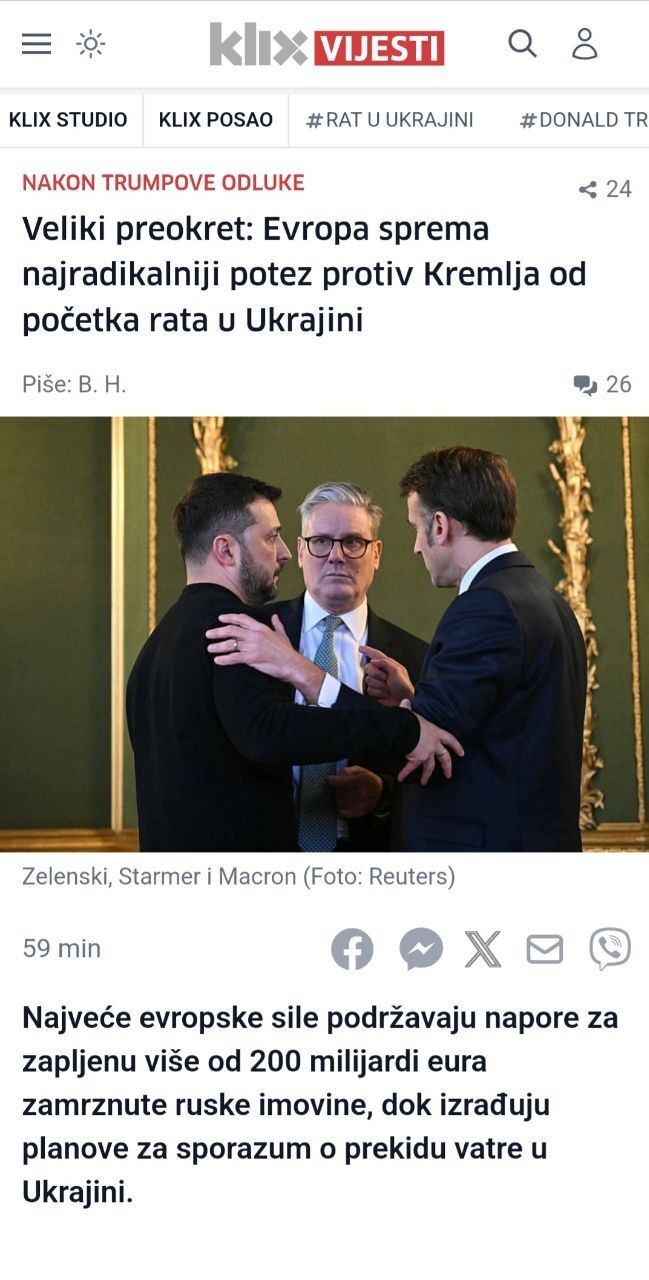Switch to KLIX POSAO tab

[x=215, y=120]
